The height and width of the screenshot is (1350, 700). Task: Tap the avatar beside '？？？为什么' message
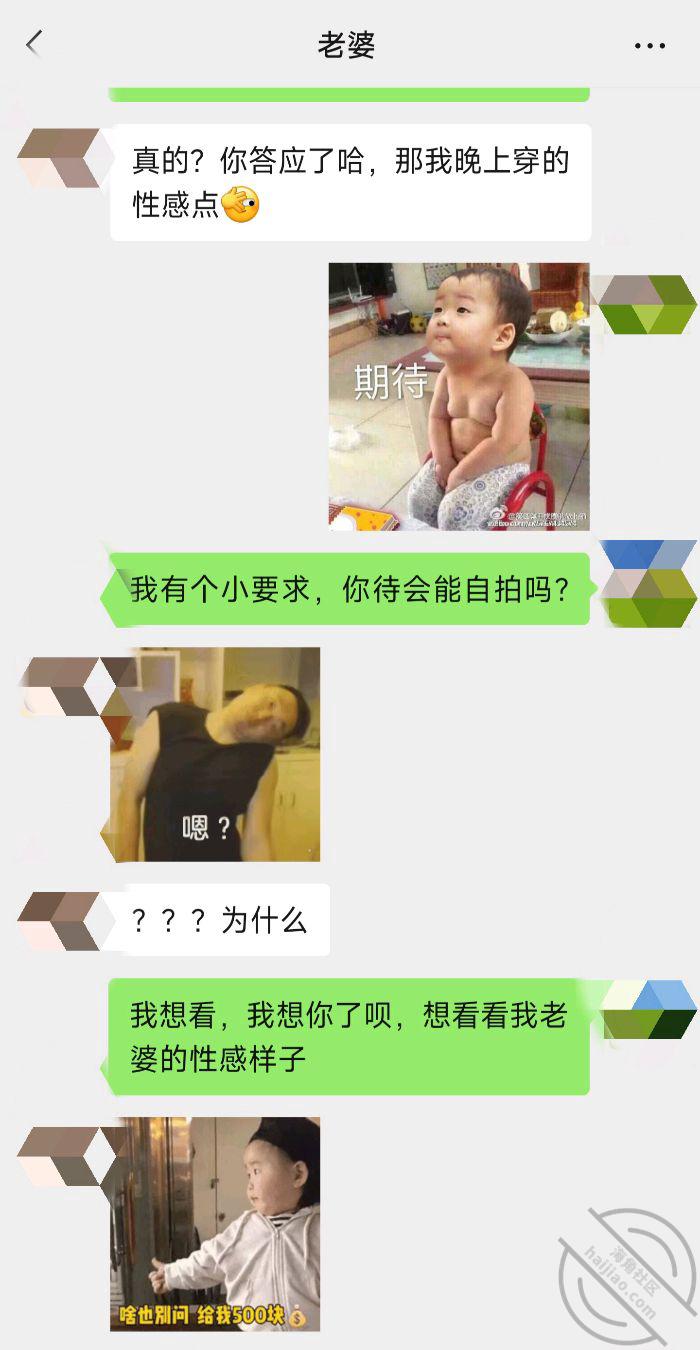60,920
